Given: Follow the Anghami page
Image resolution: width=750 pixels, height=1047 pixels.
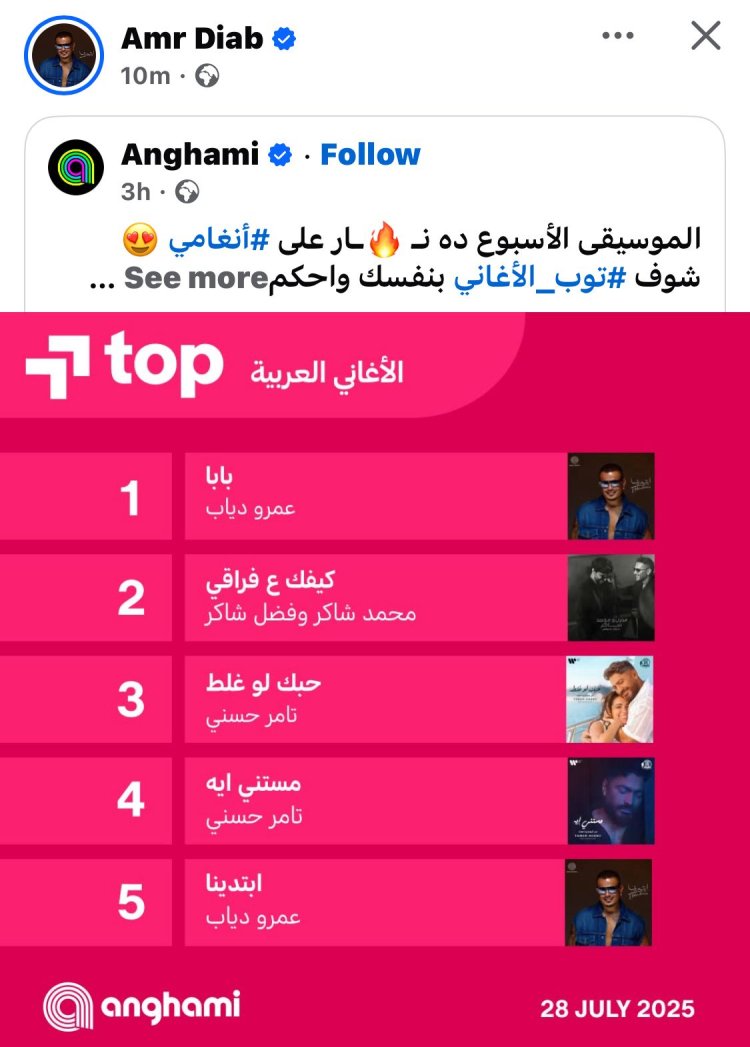Looking at the screenshot, I should [x=370, y=155].
